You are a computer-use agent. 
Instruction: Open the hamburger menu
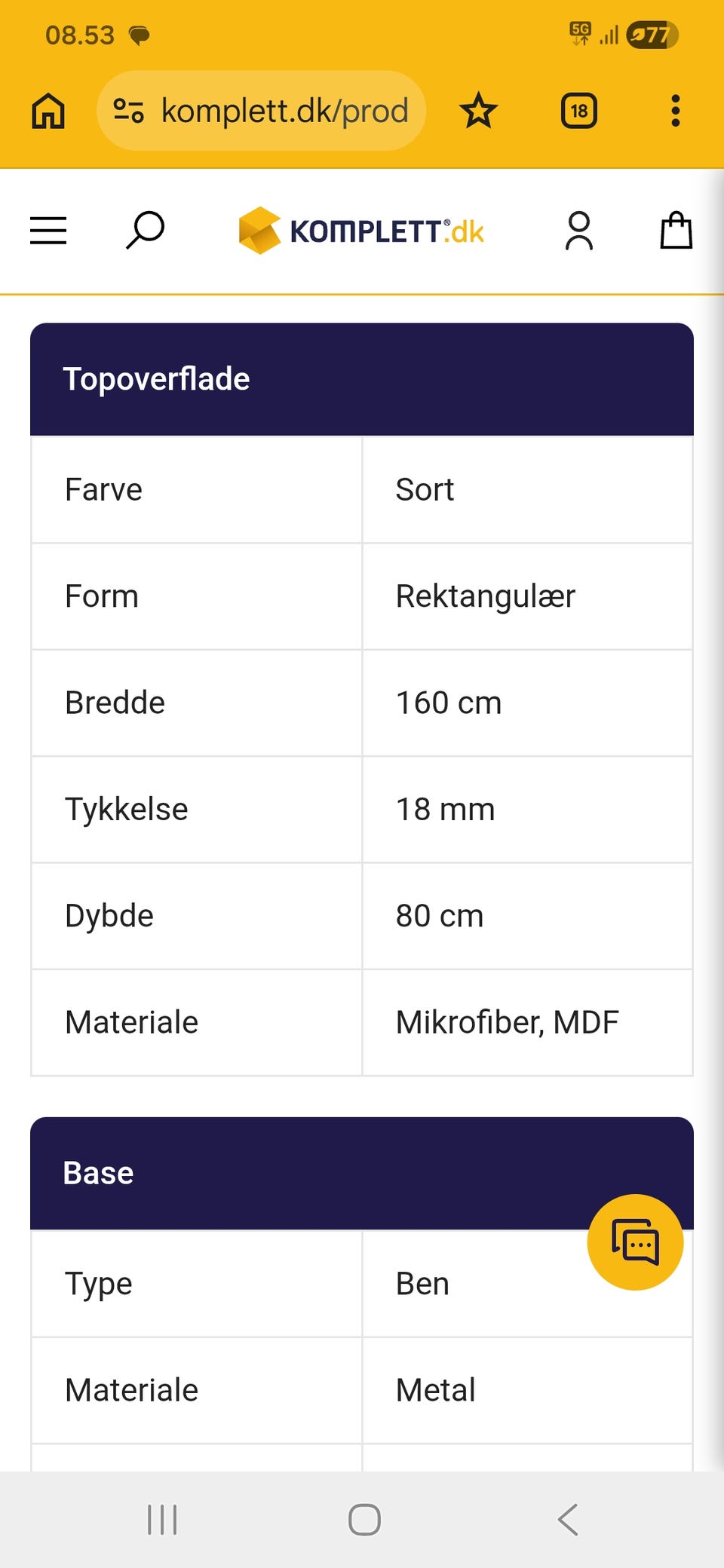click(x=48, y=230)
